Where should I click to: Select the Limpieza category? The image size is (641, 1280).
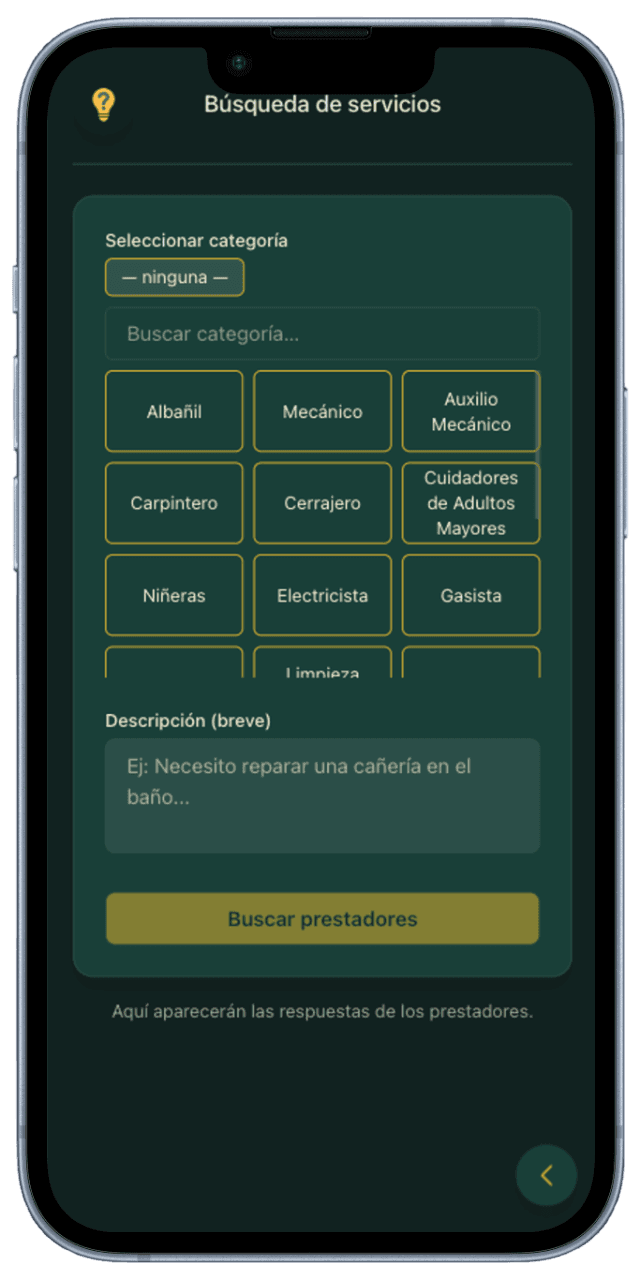click(x=322, y=665)
